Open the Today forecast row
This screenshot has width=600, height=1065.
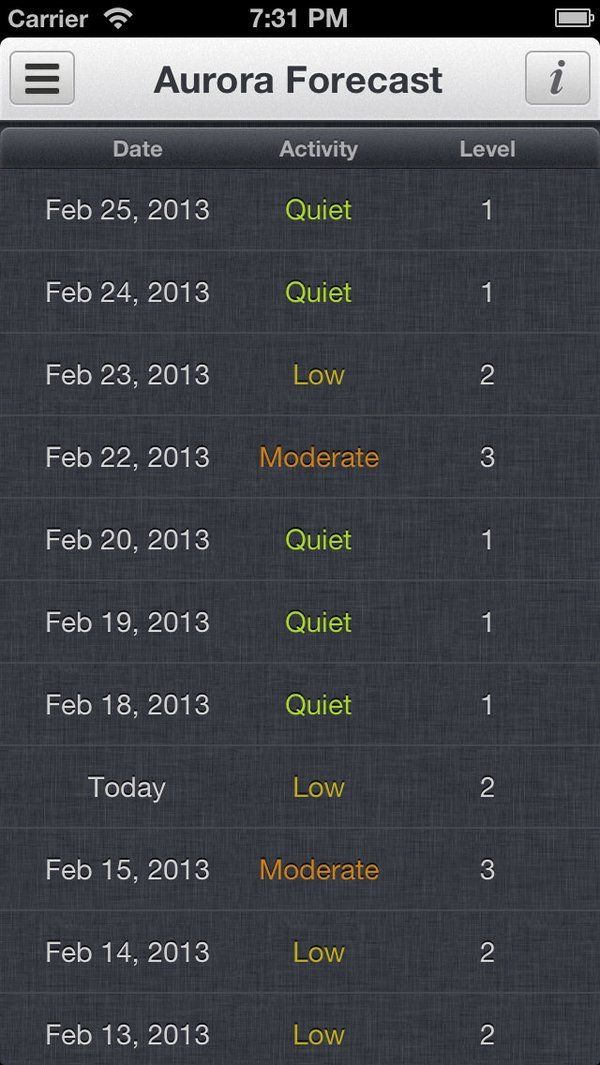coord(300,787)
